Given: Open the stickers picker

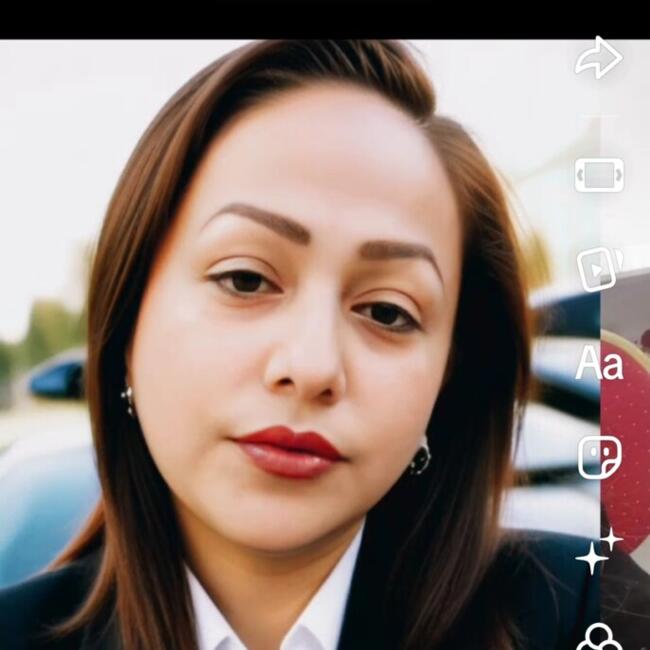Looking at the screenshot, I should (599, 457).
